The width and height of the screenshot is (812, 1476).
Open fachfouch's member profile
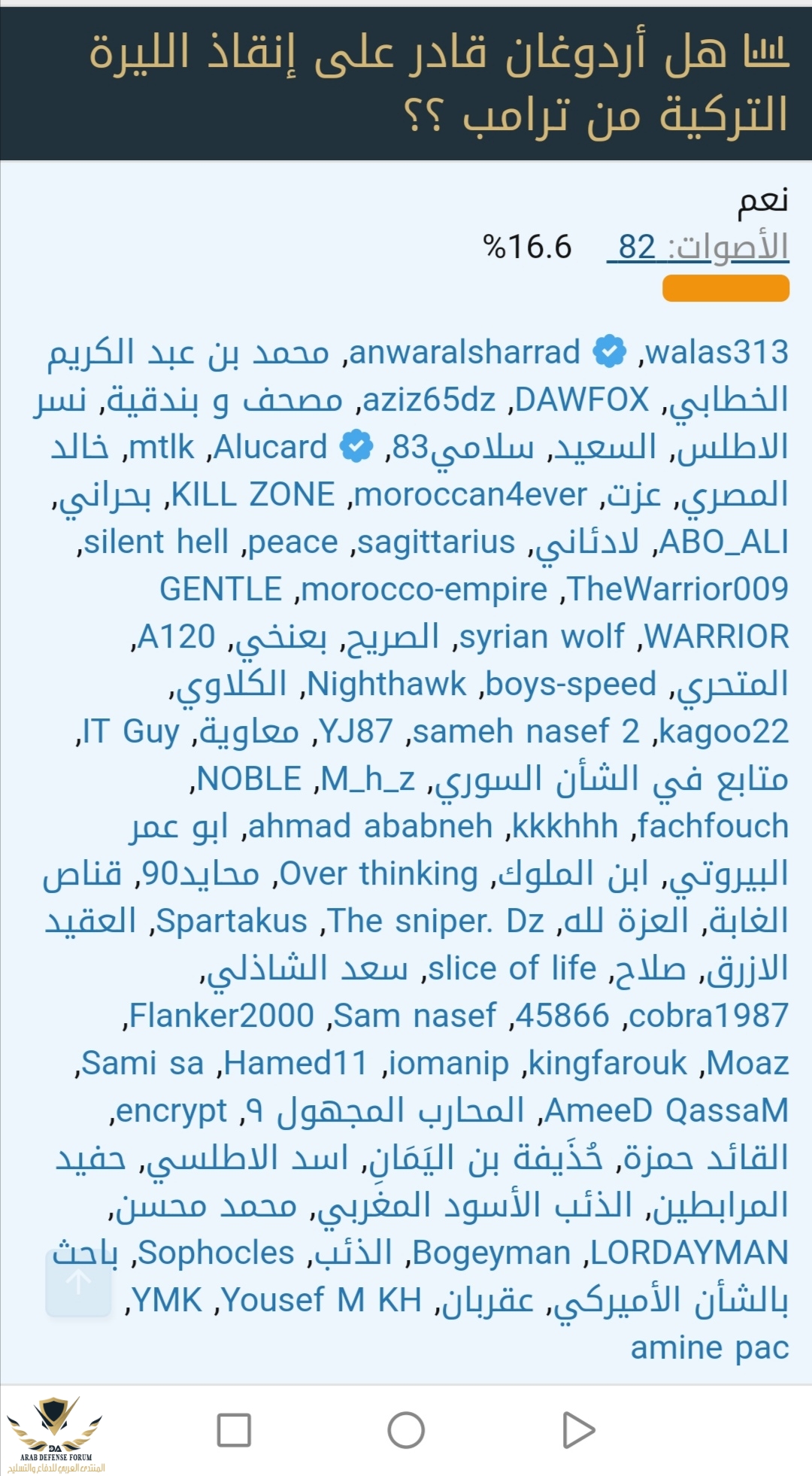point(714,826)
